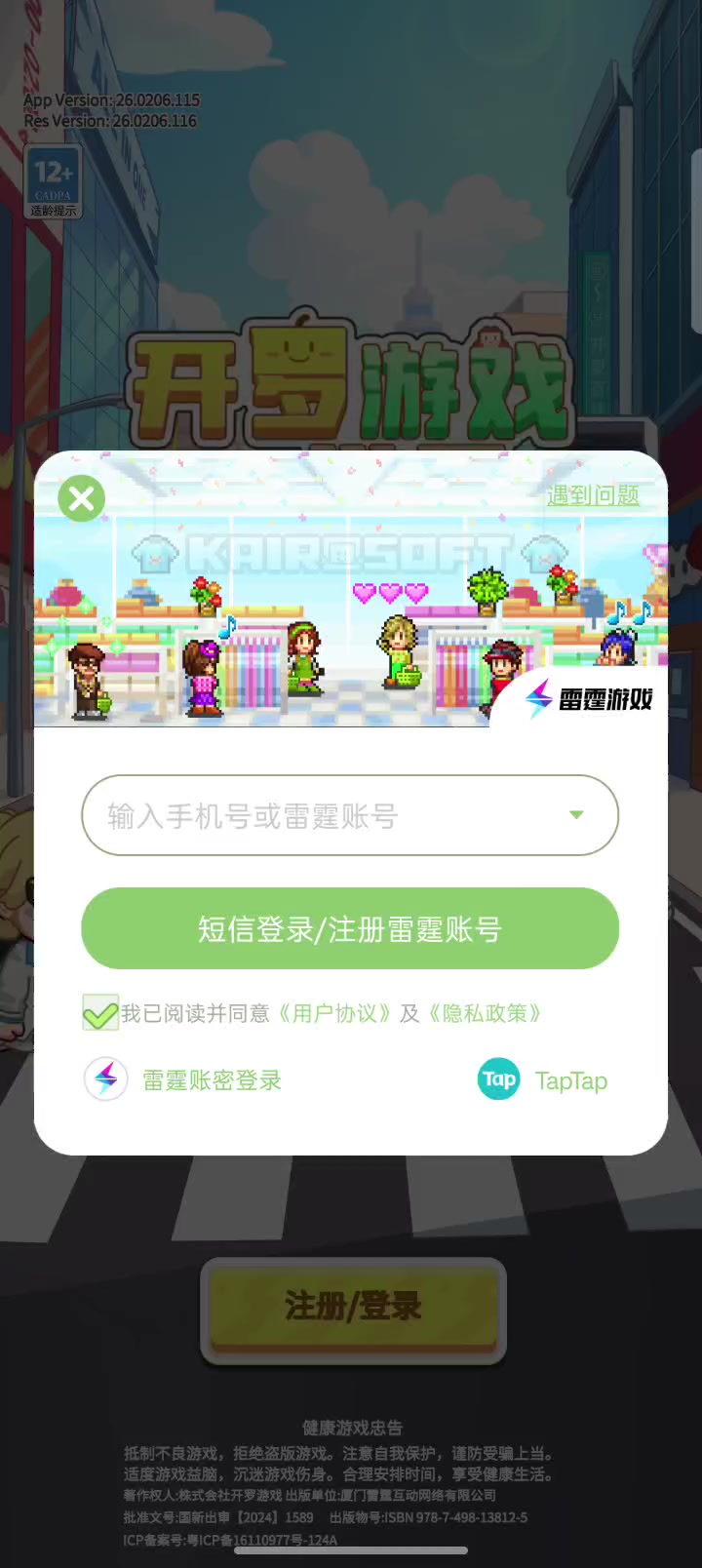Tap 短信登录/注册雷霆账号 button
The width and height of the screenshot is (702, 1568).
point(350,928)
